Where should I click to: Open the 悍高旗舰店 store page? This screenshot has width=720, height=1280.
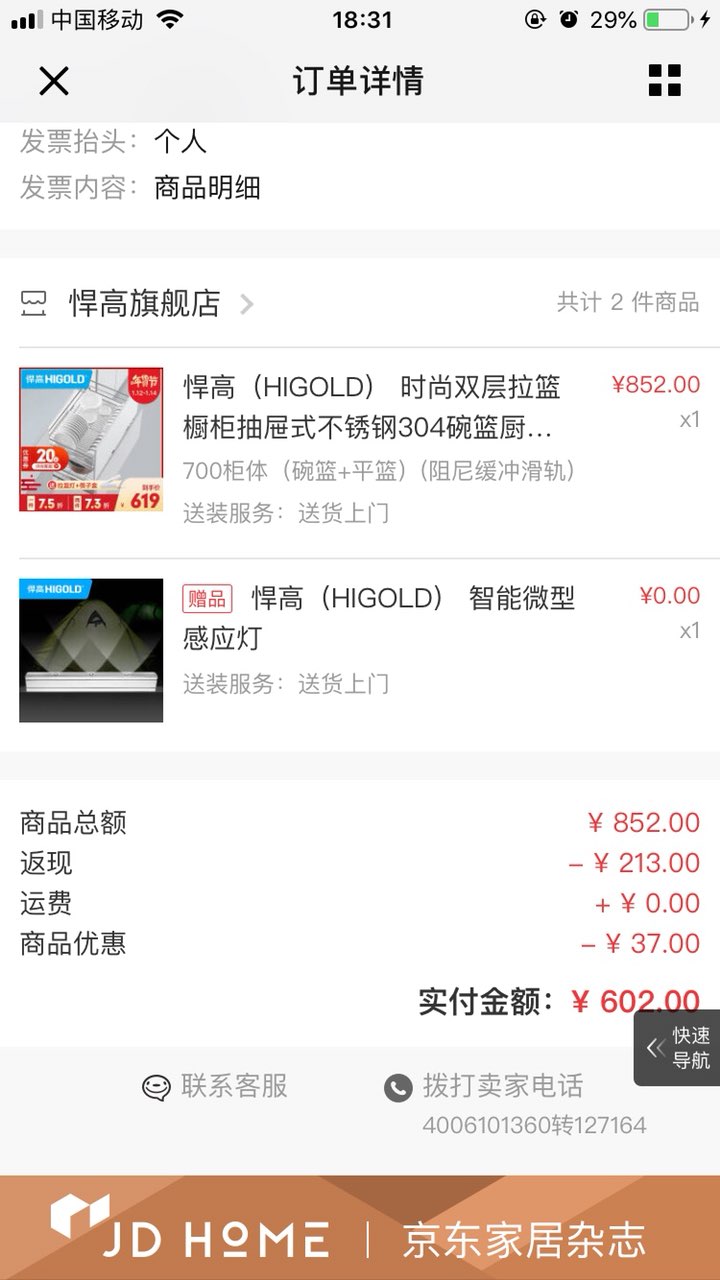(x=145, y=303)
